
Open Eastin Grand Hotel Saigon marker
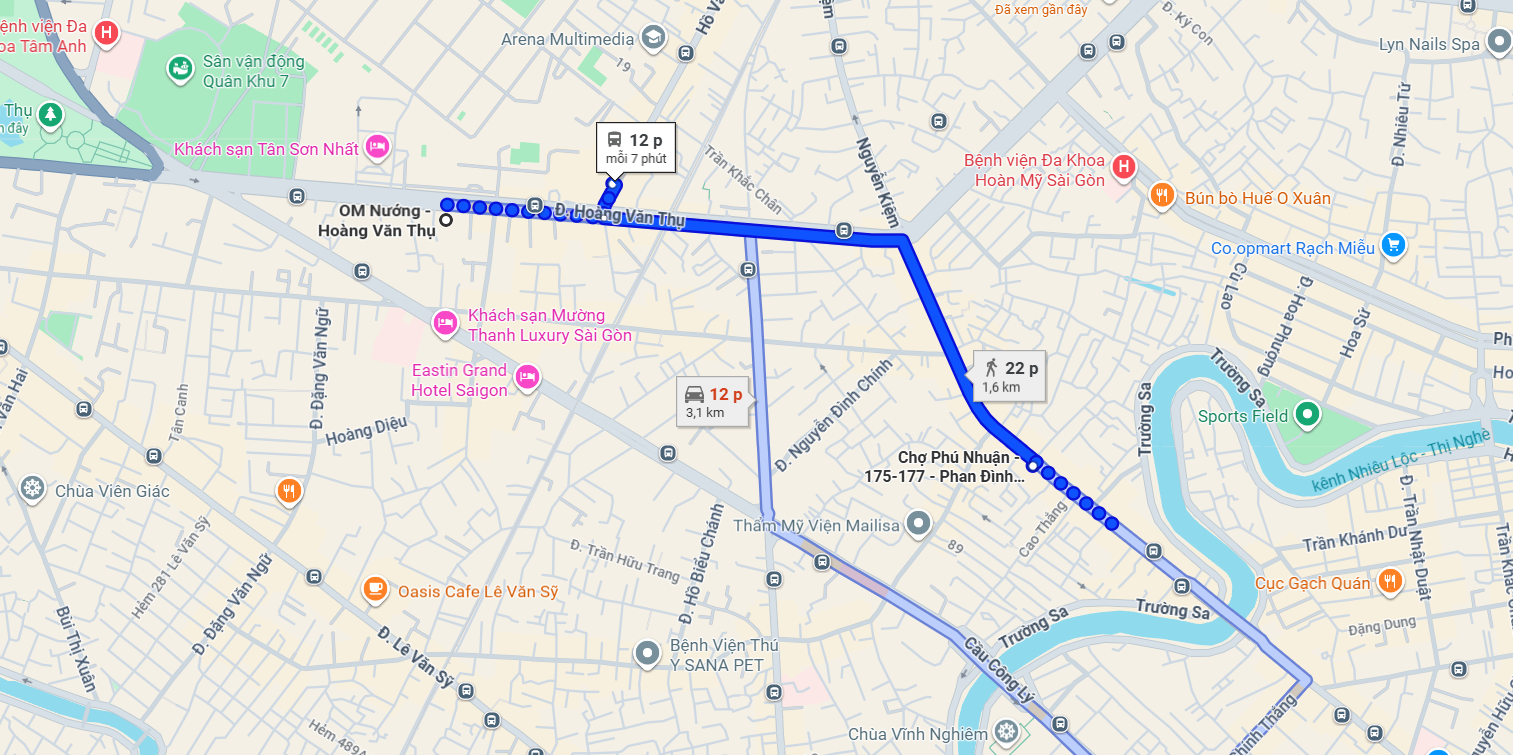tap(526, 377)
